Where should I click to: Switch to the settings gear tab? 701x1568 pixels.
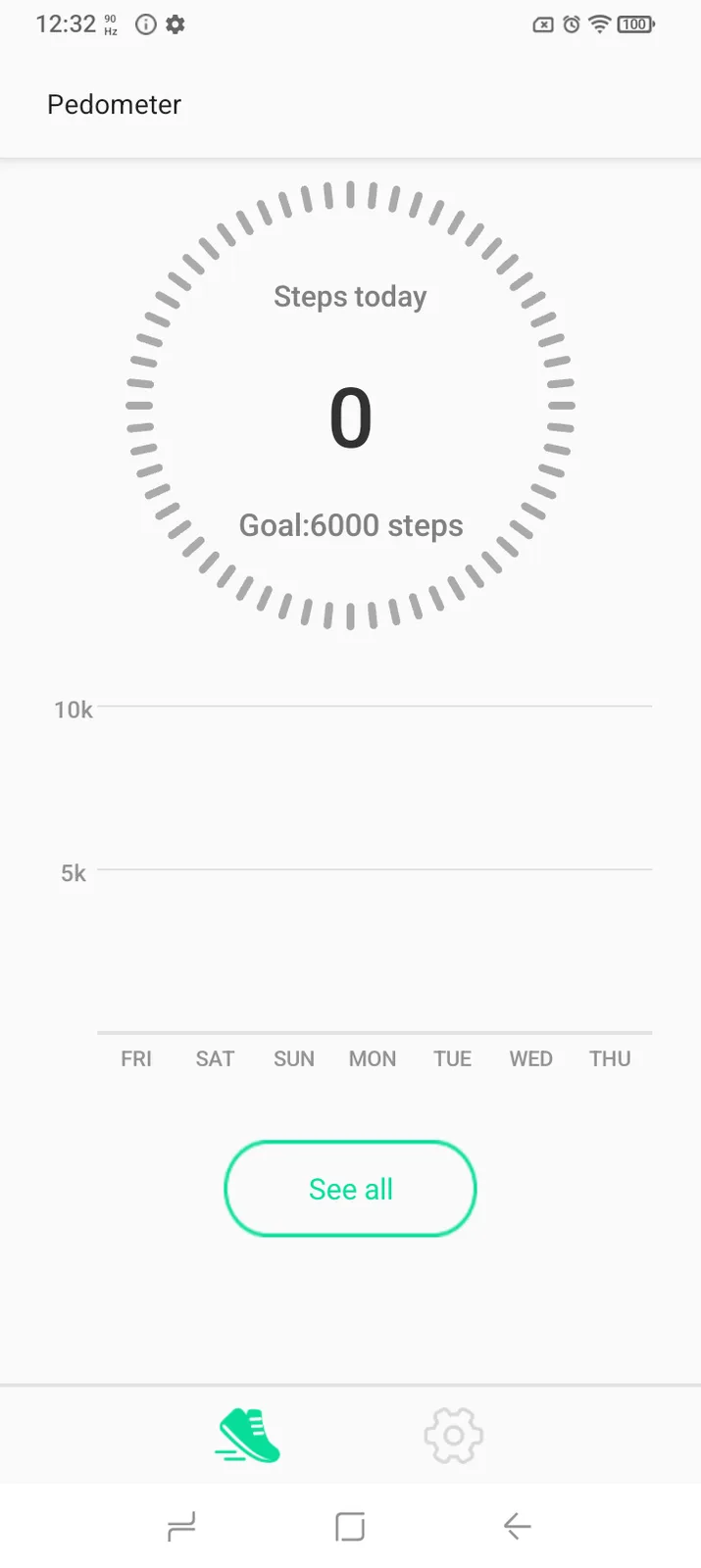[x=453, y=1436]
